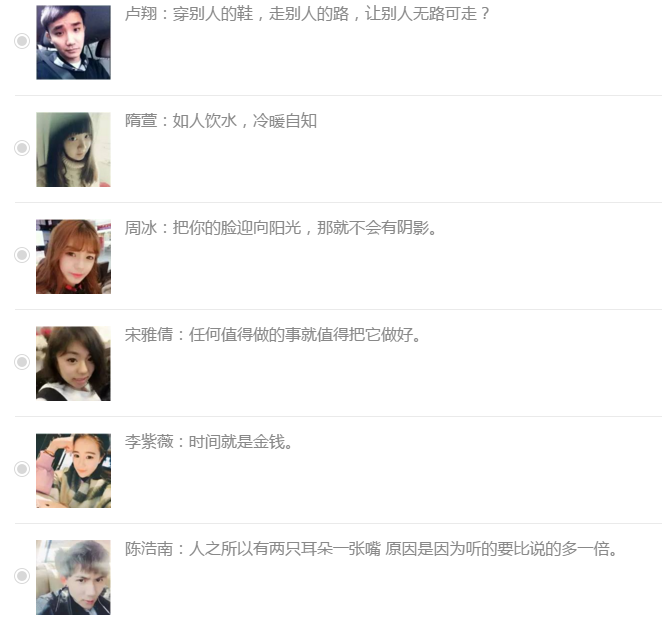Screen dimensions: 662x632
Task: Select the radio button for 卢翔
Action: [x=22, y=41]
